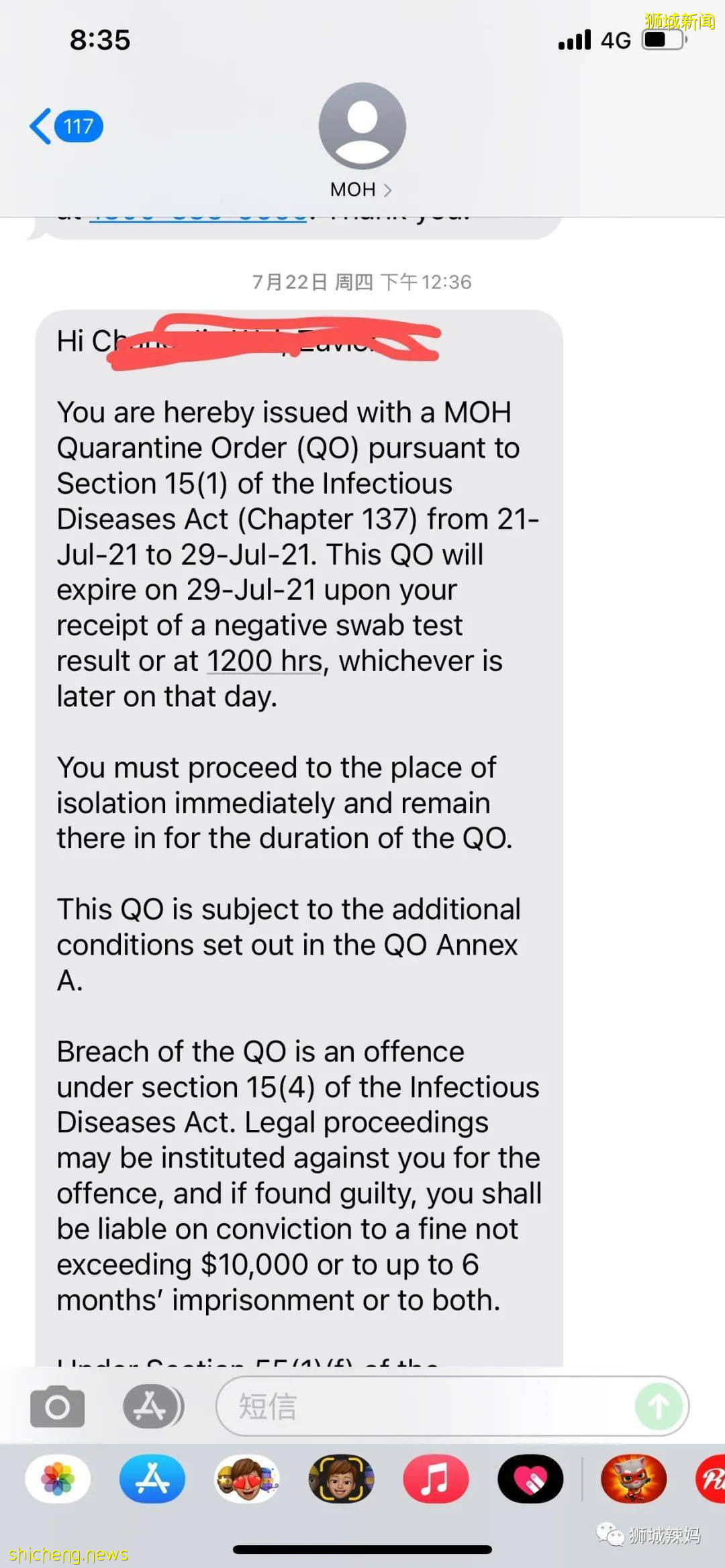This screenshot has height=1568, width=725.
Task: Focus the text message input field
Action: coord(430,1406)
